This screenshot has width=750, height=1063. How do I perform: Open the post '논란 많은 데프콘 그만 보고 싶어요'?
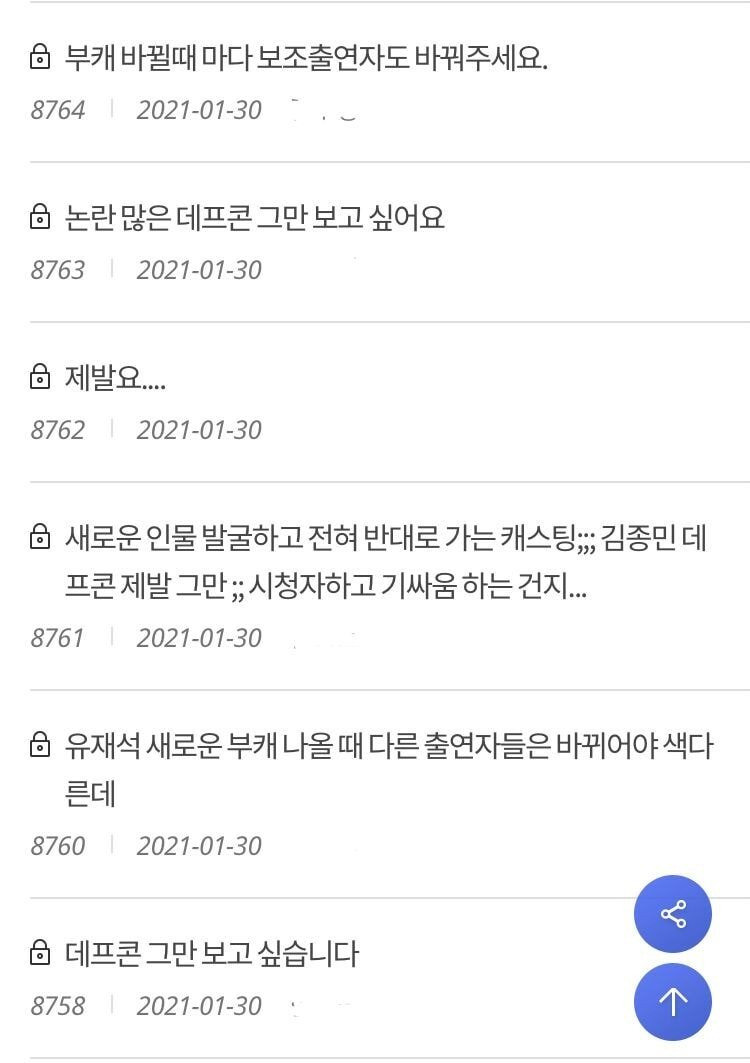coord(255,217)
